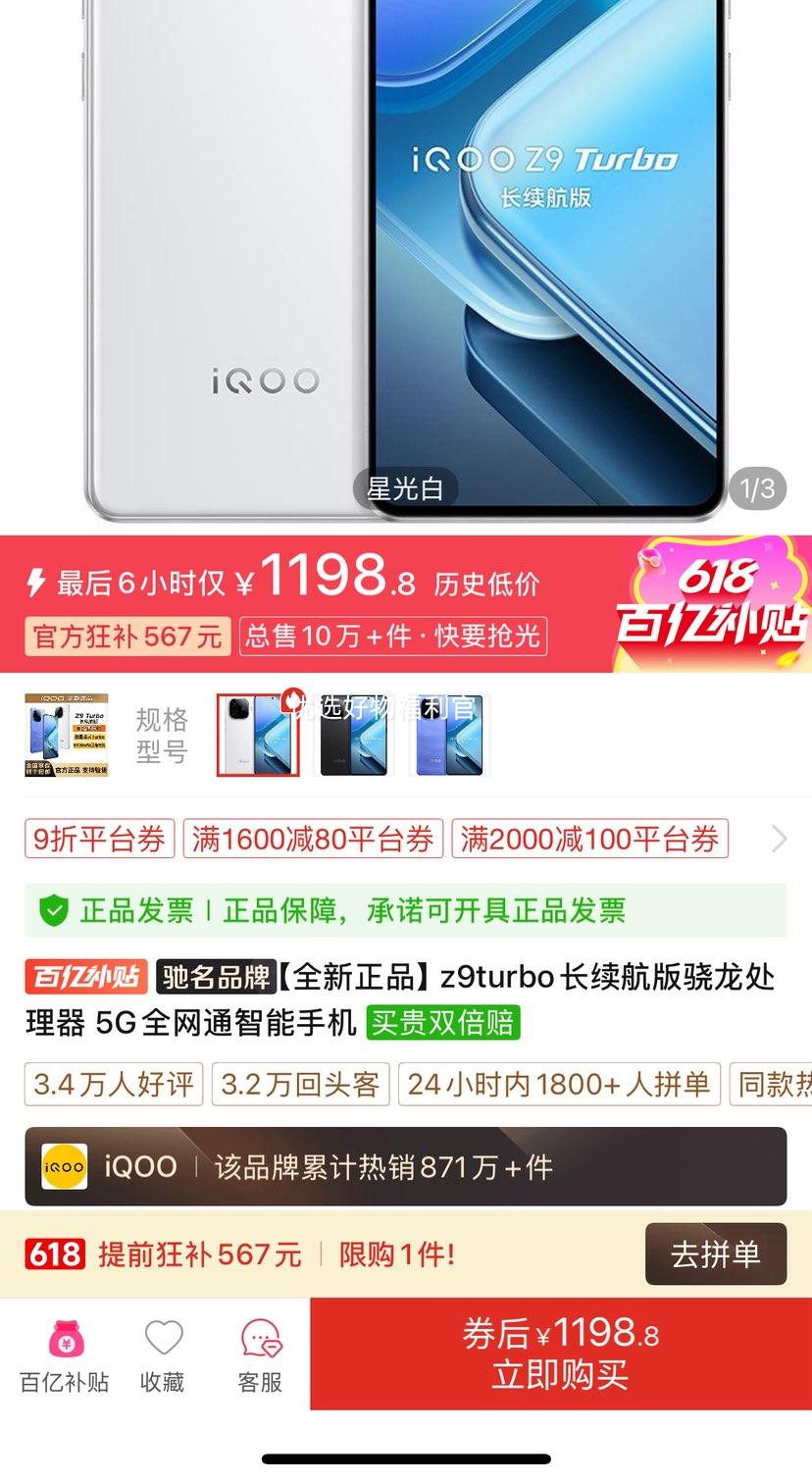The height and width of the screenshot is (1481, 812).
Task: Open 百亿补贴 from the bottom bar
Action: [65, 1355]
